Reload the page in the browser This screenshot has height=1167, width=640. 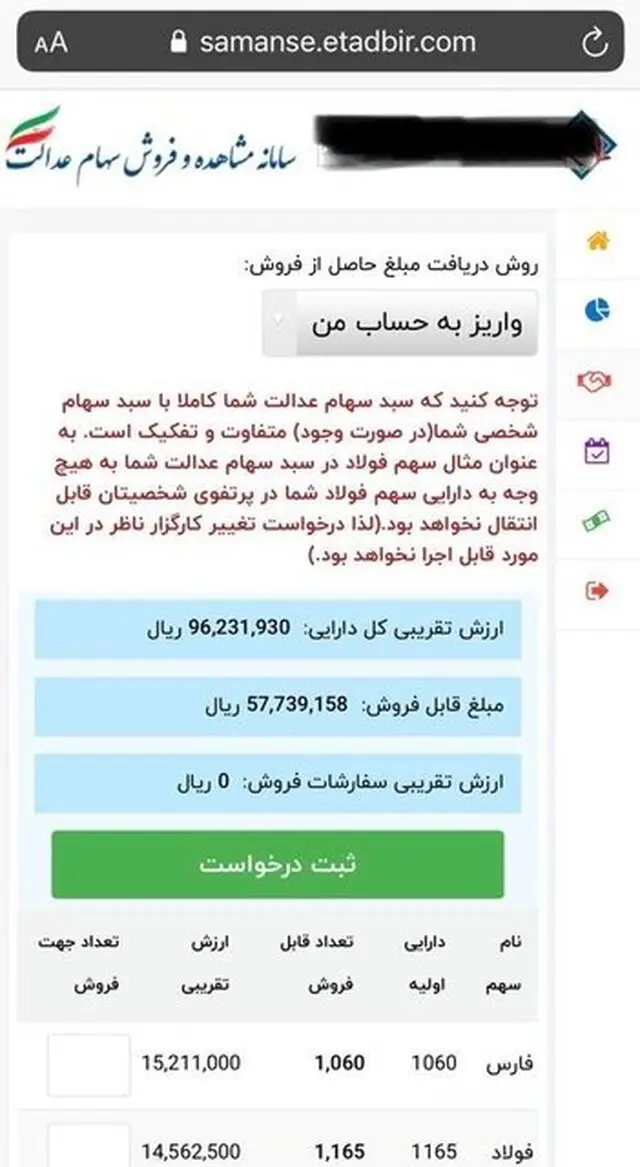pos(594,42)
